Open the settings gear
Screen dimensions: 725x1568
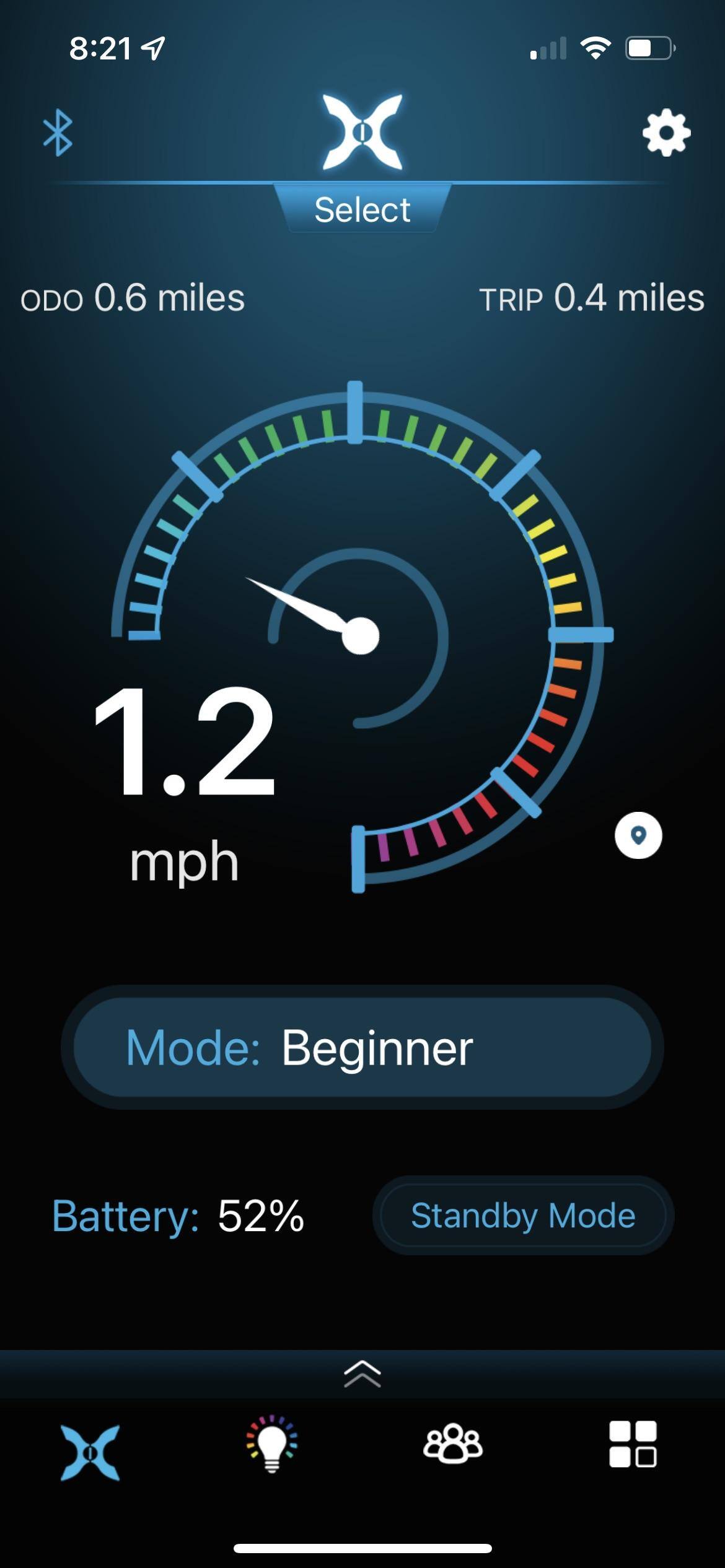[666, 133]
